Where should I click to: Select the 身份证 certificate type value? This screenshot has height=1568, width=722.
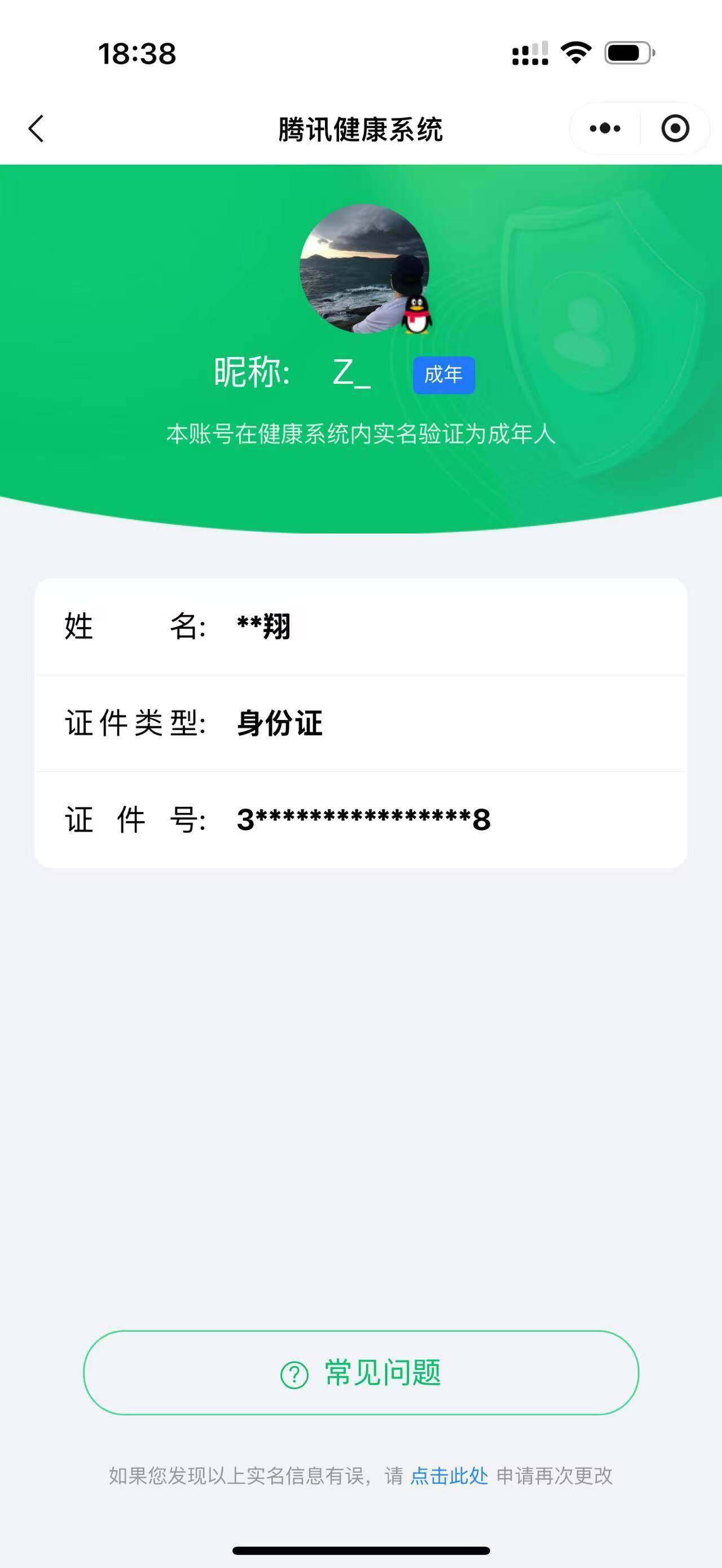point(279,725)
